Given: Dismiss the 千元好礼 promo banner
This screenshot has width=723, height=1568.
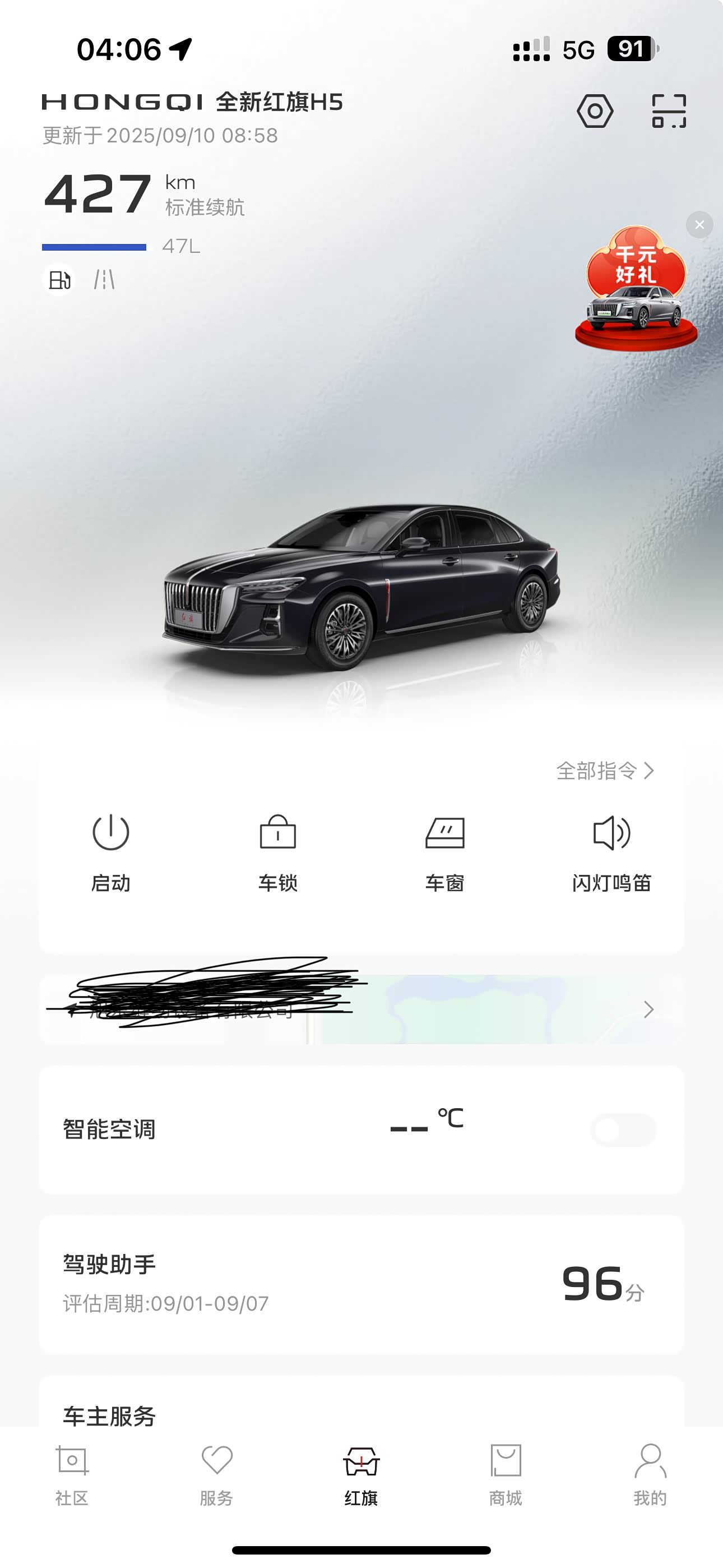Looking at the screenshot, I should click(701, 224).
